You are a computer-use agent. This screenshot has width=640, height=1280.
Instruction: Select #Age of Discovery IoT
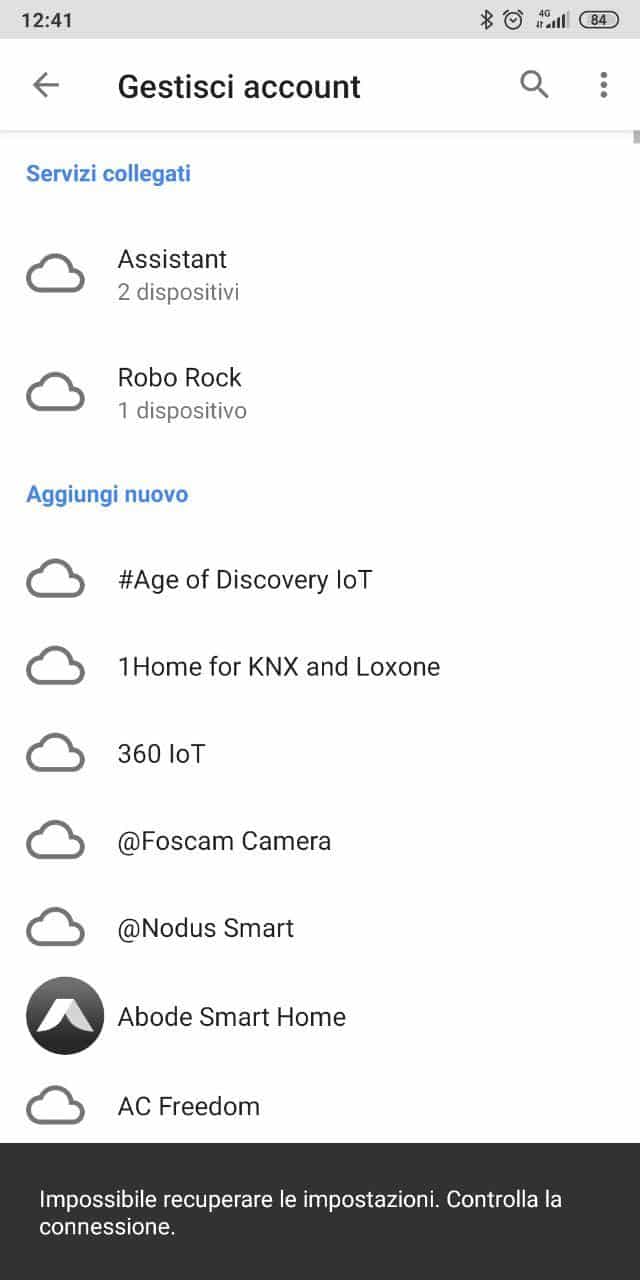(x=320, y=580)
